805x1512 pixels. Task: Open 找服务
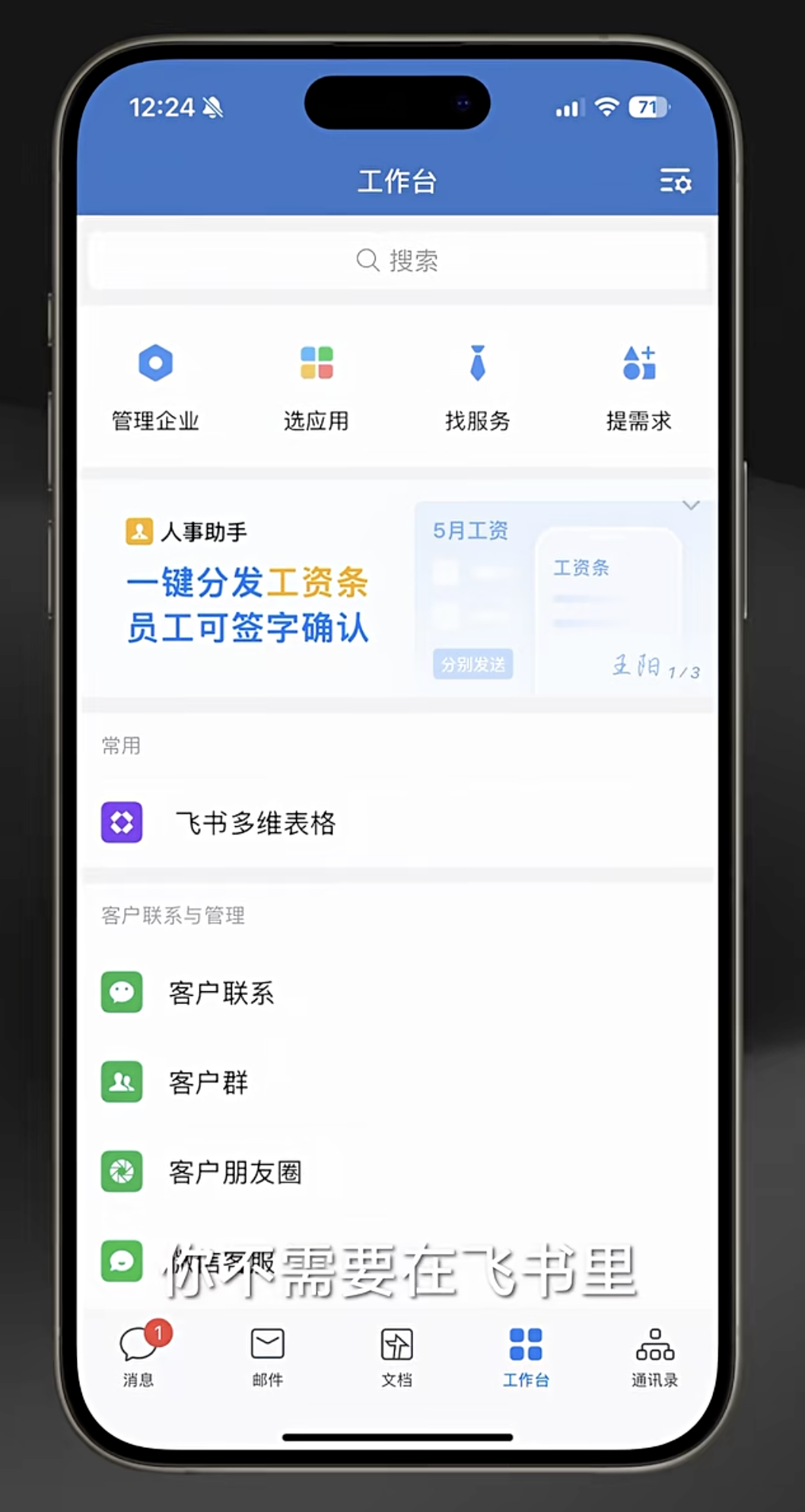(x=477, y=388)
